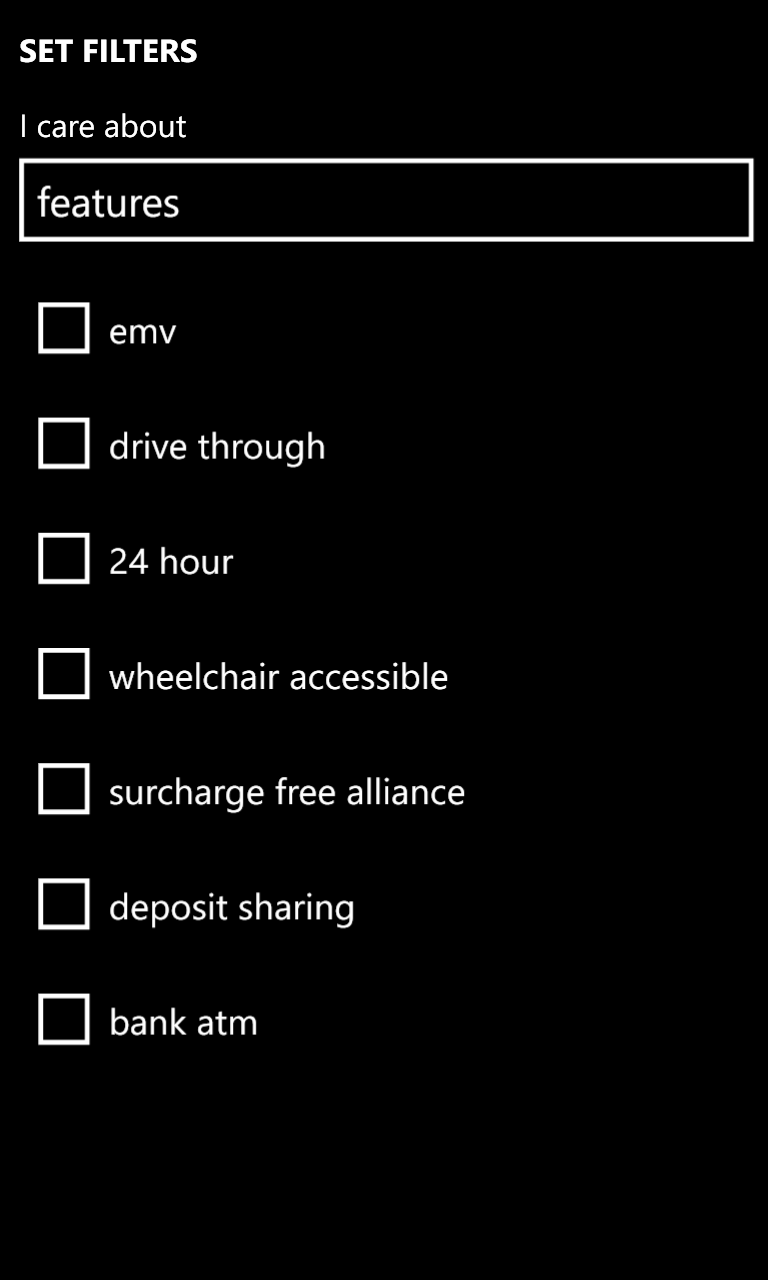Screen dimensions: 768x1280
Task: Tick wheelchair accessible option
Action: tap(64, 674)
